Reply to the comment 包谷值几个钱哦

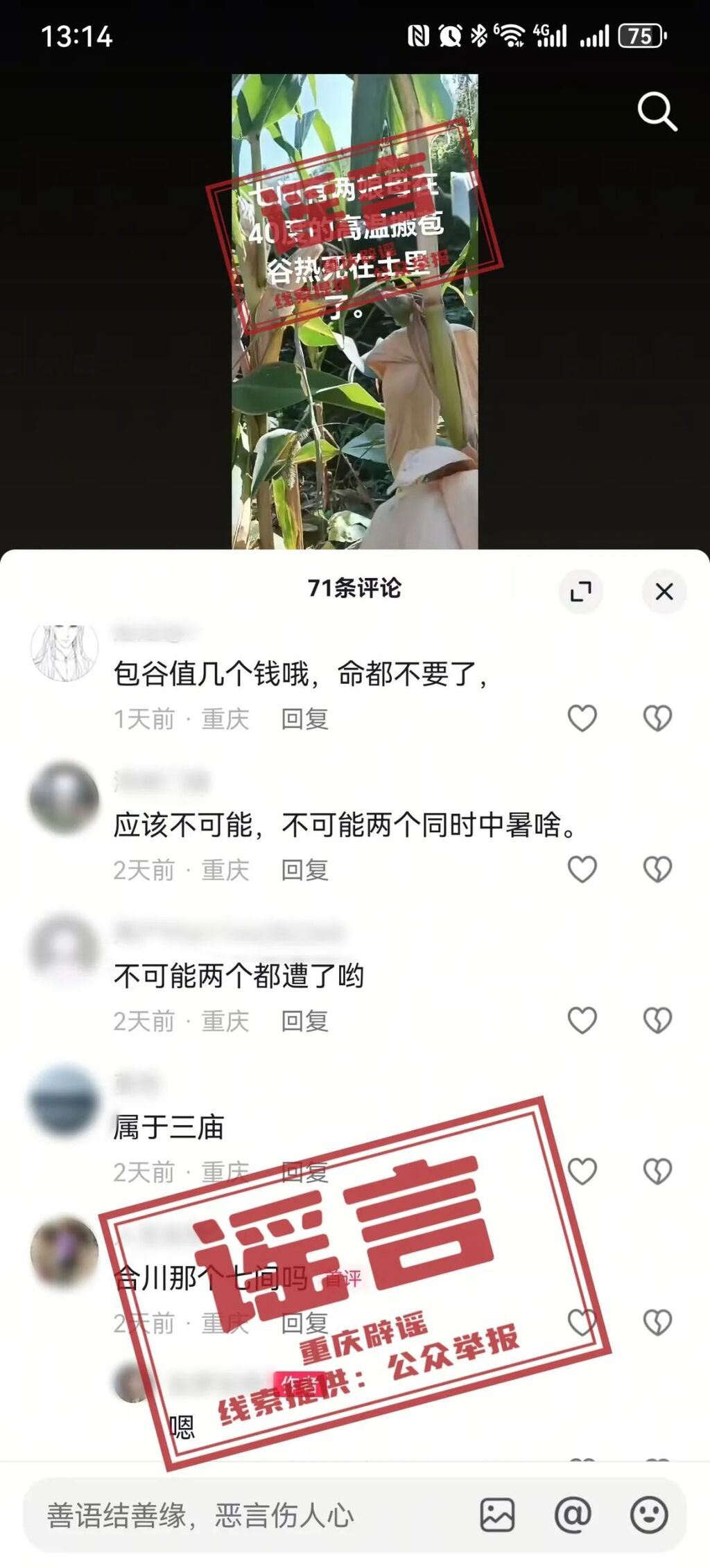(x=304, y=719)
